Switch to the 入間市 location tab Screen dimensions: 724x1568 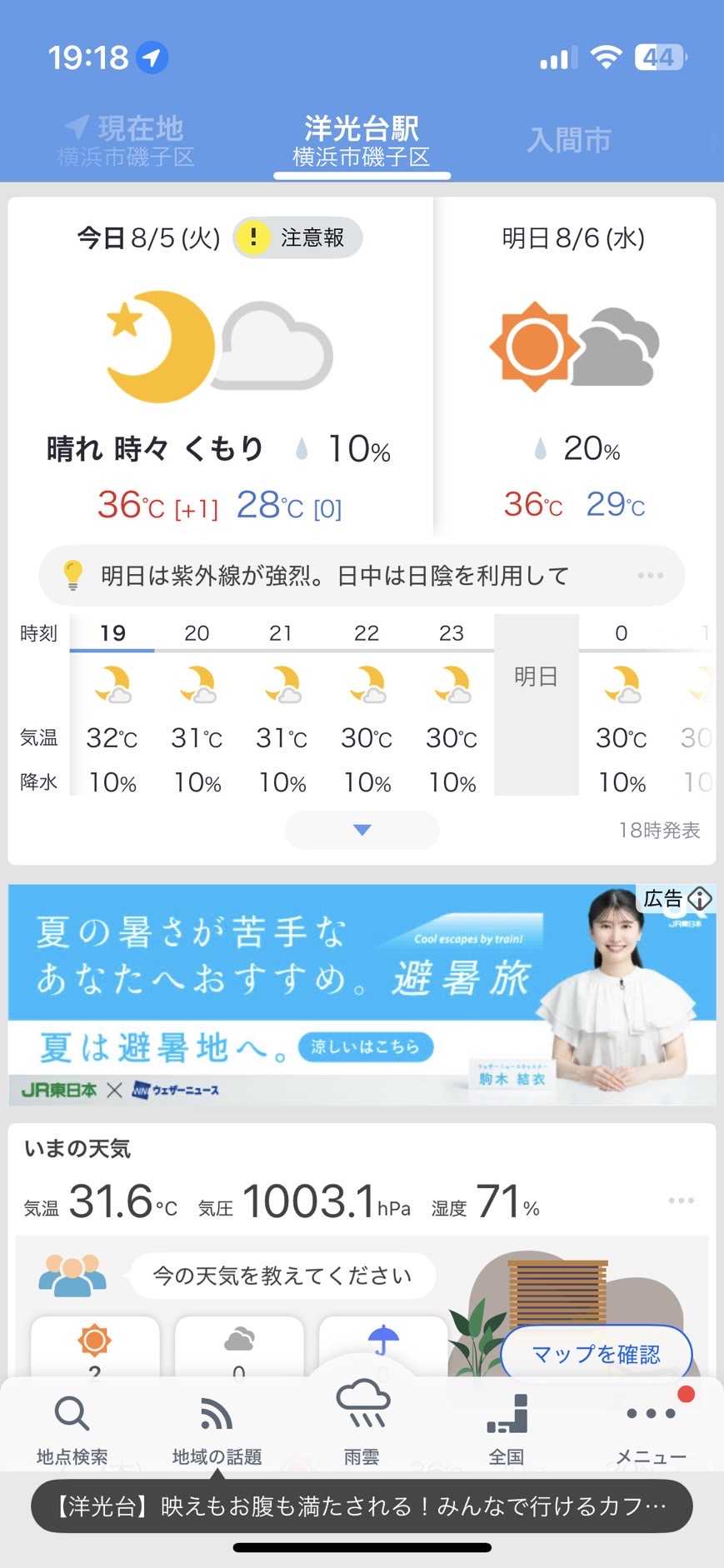569,140
